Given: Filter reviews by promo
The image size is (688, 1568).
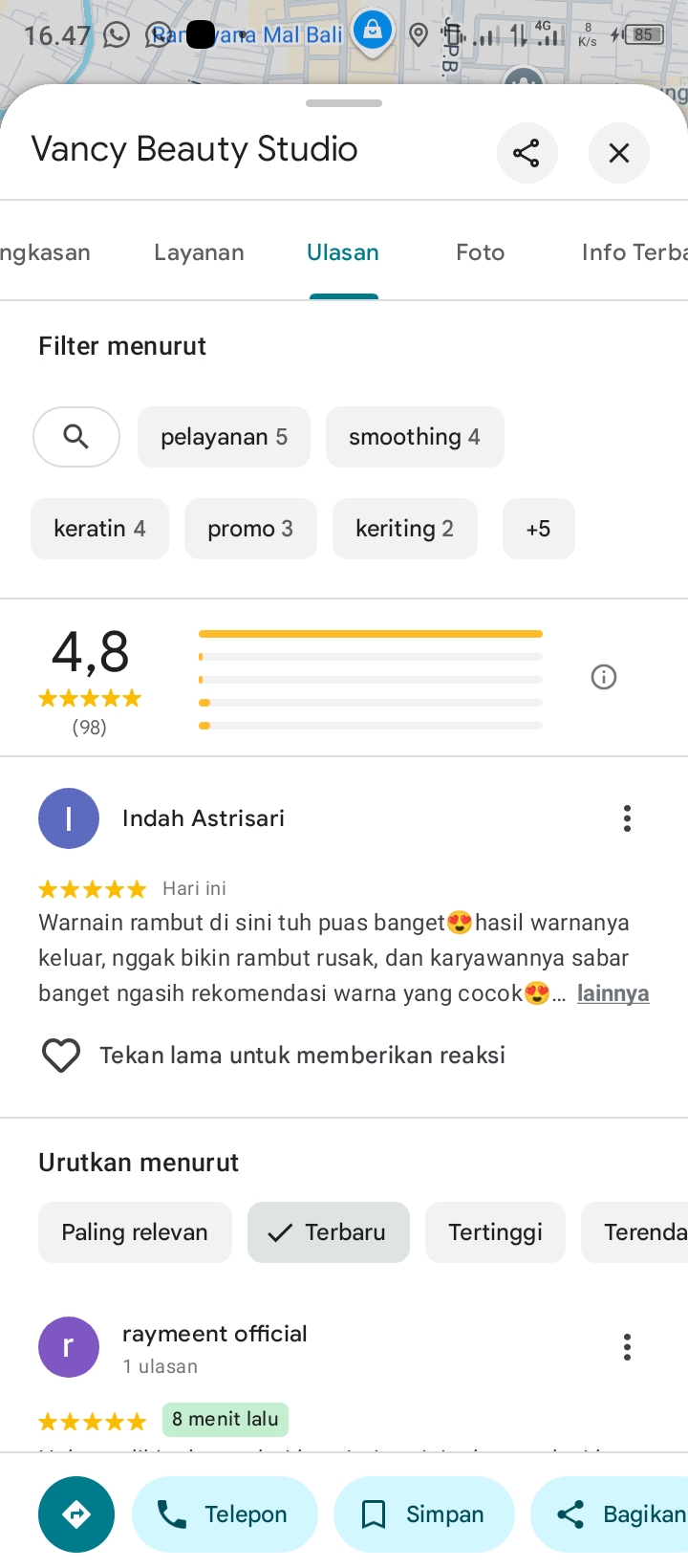Looking at the screenshot, I should (250, 529).
